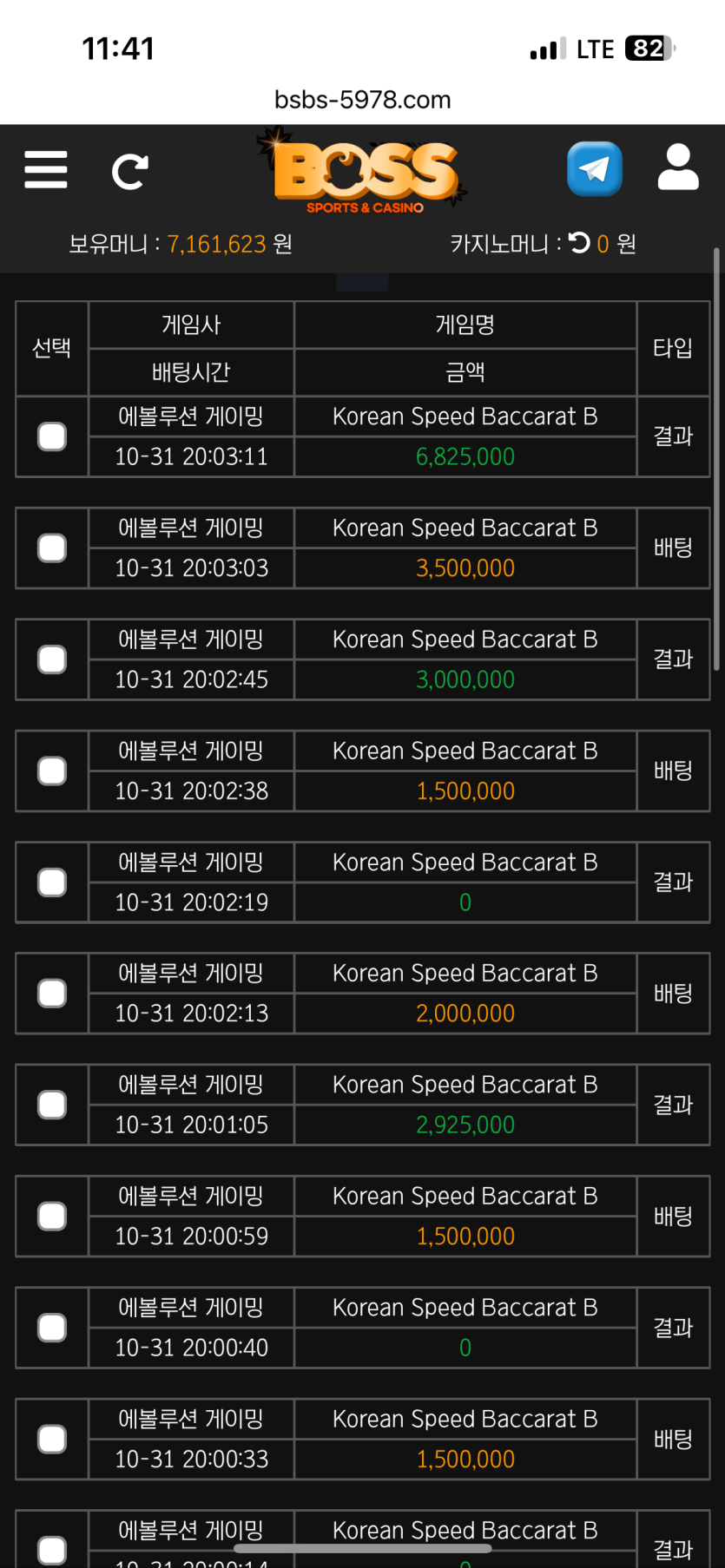Tick the 20:00:33 bet row checkbox

[x=52, y=1440]
